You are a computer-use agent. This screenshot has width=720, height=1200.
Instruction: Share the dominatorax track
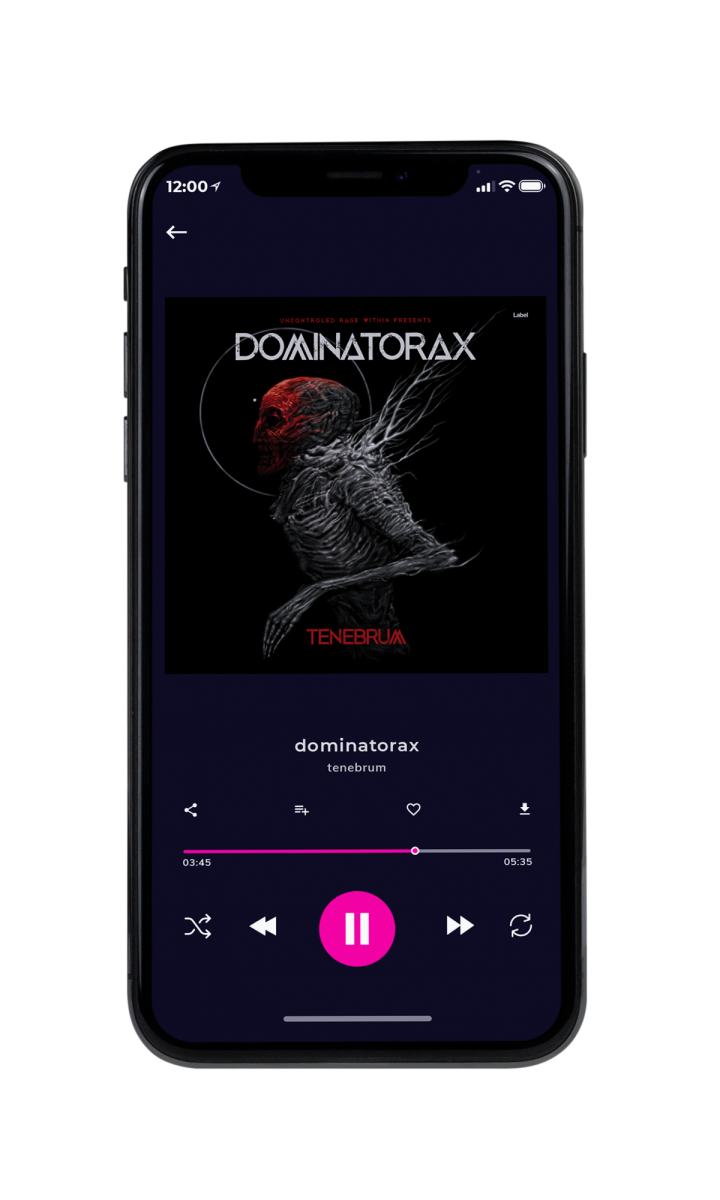click(x=191, y=810)
